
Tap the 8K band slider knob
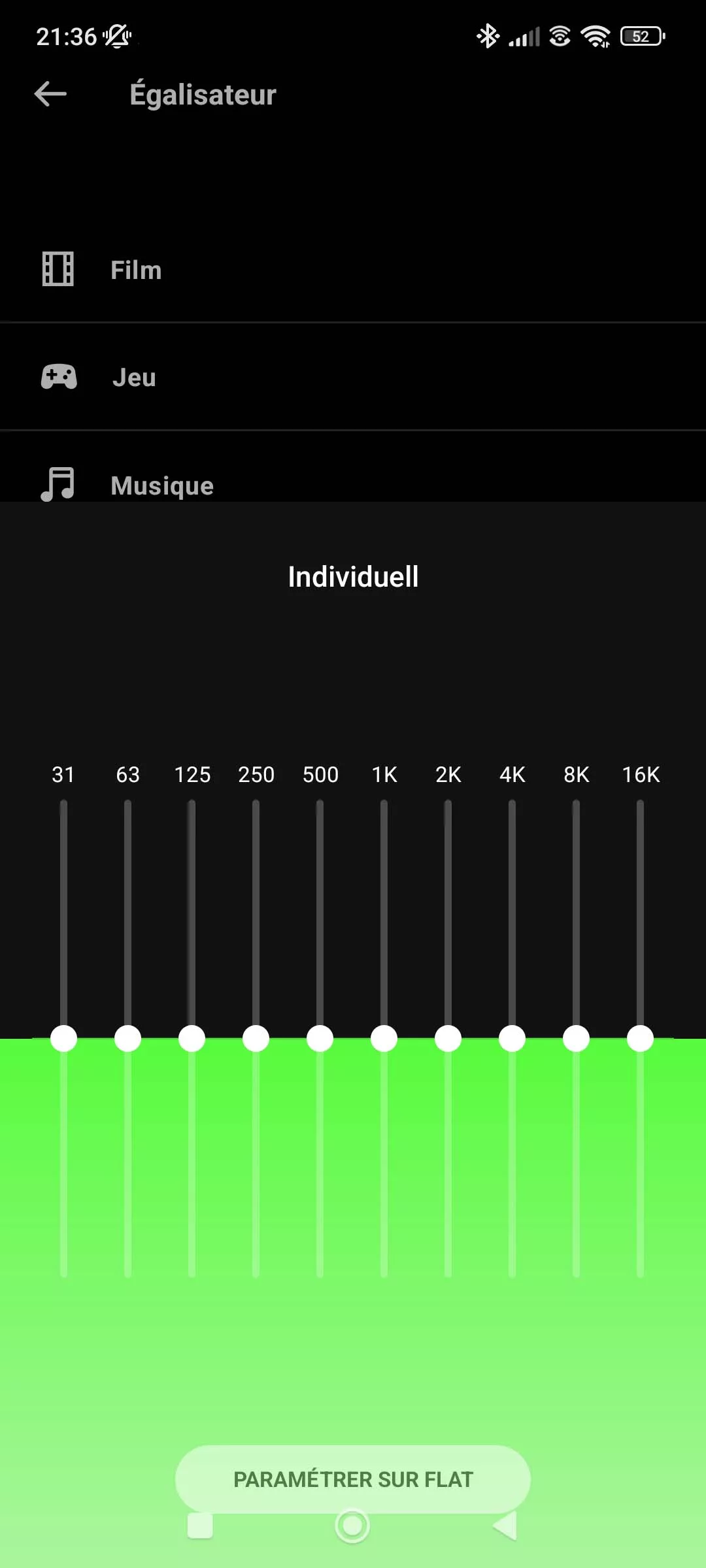[x=576, y=1038]
